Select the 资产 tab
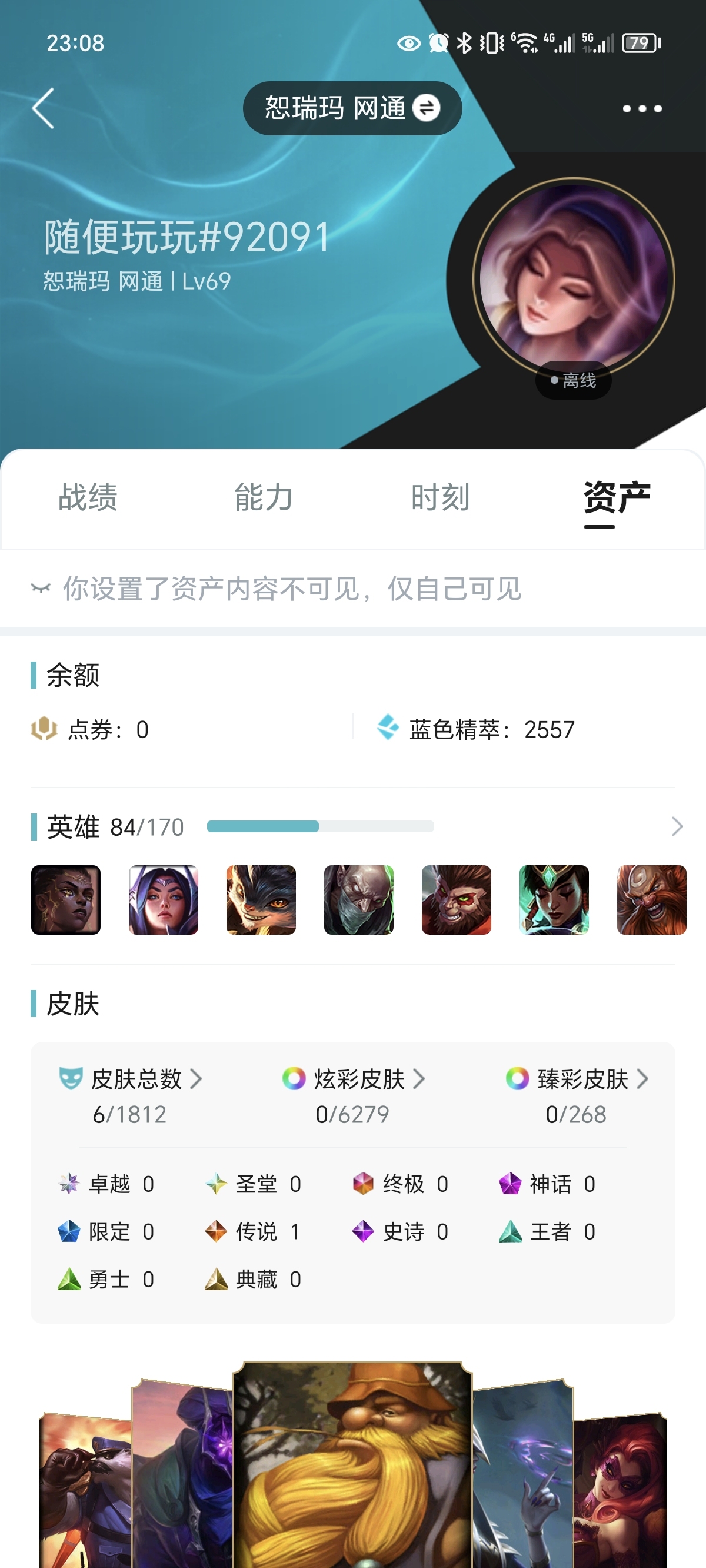706x1568 pixels. click(616, 497)
